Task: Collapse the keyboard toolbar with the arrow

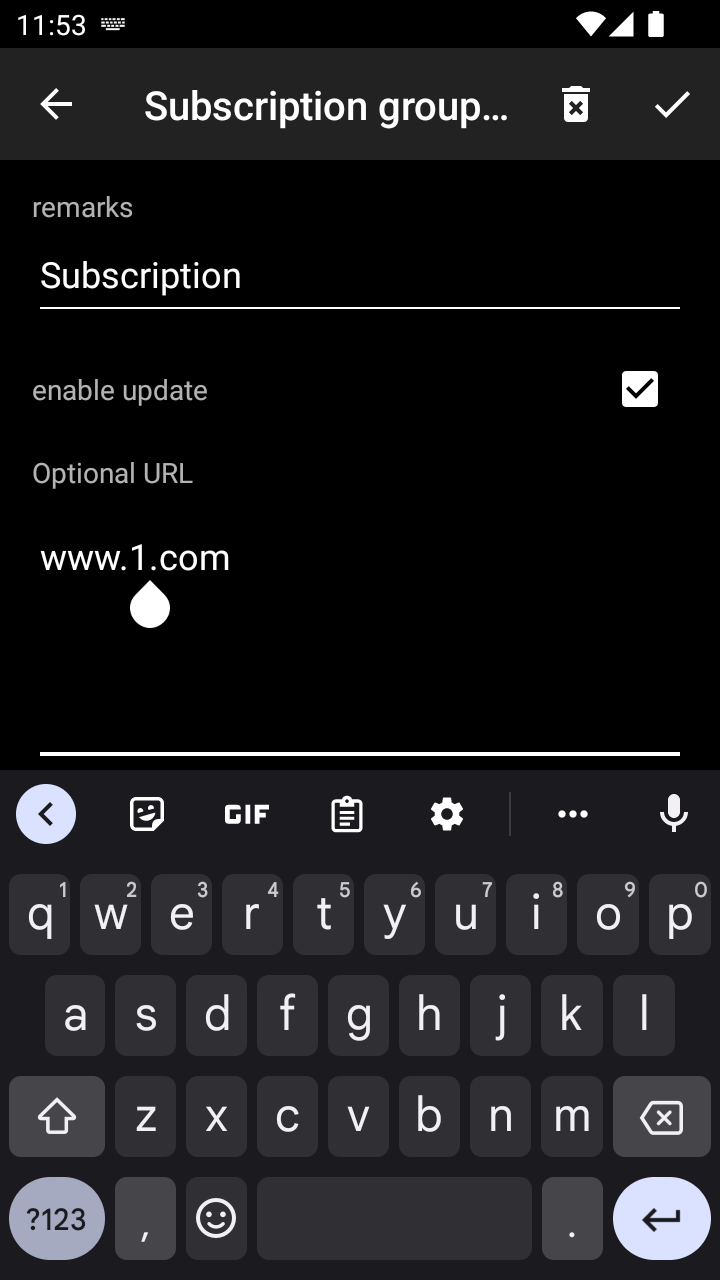Action: 46,815
